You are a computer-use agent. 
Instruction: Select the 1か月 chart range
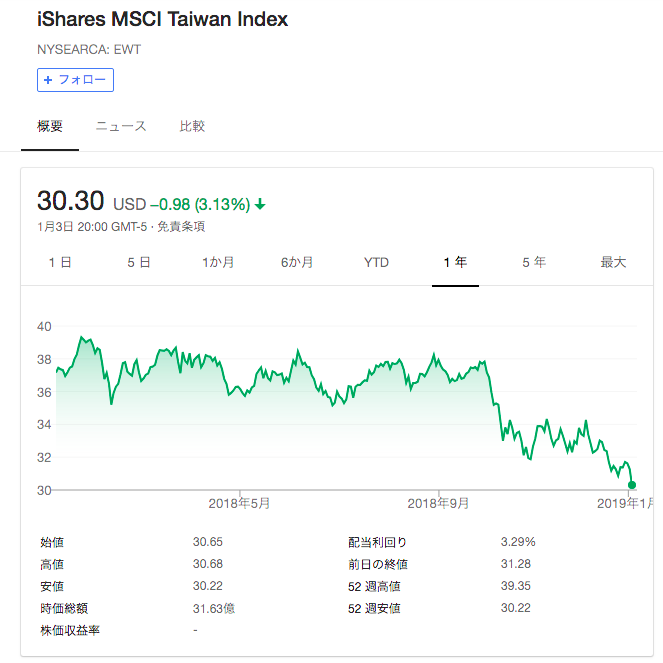[218, 262]
